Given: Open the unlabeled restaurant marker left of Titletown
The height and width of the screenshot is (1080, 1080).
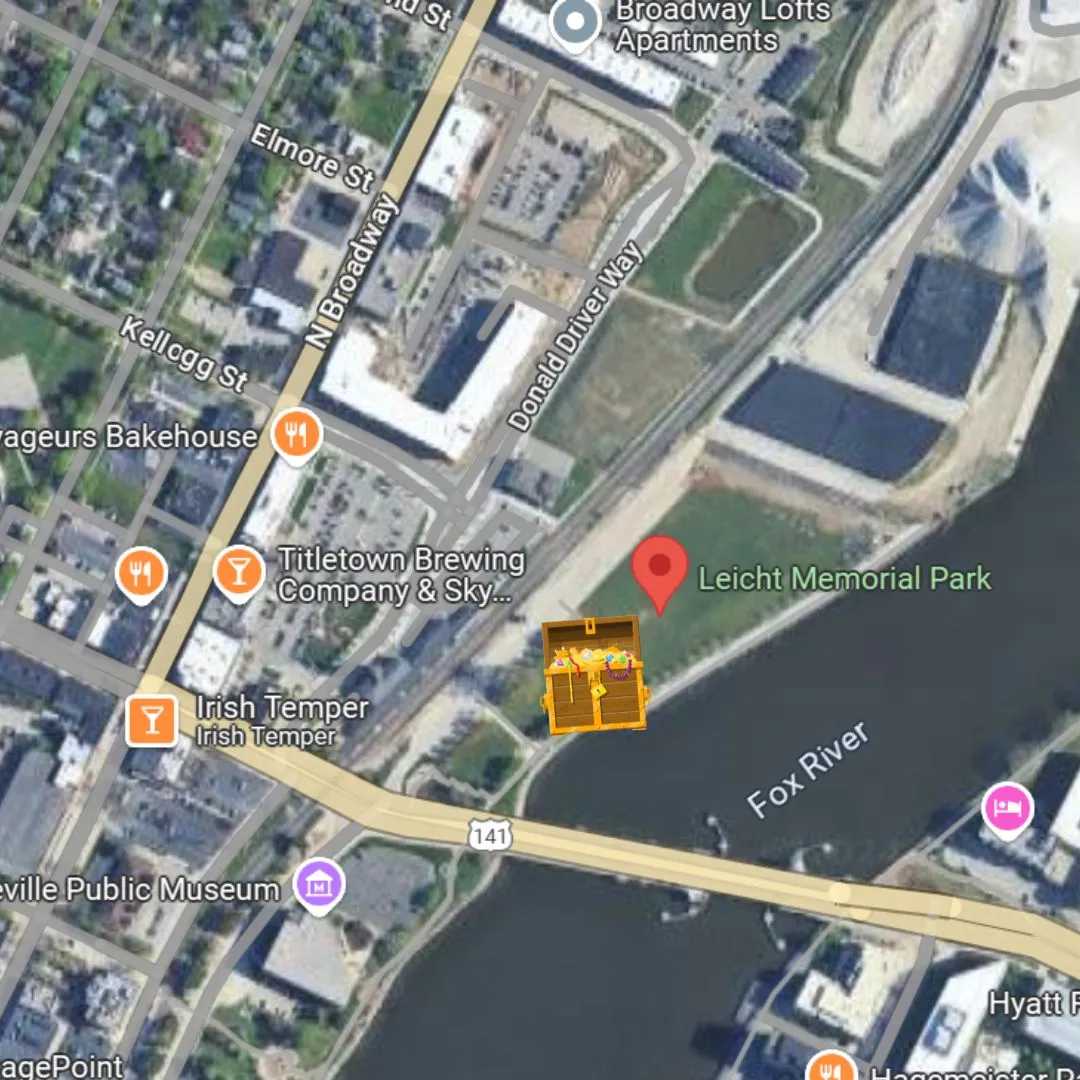Looking at the screenshot, I should (141, 574).
